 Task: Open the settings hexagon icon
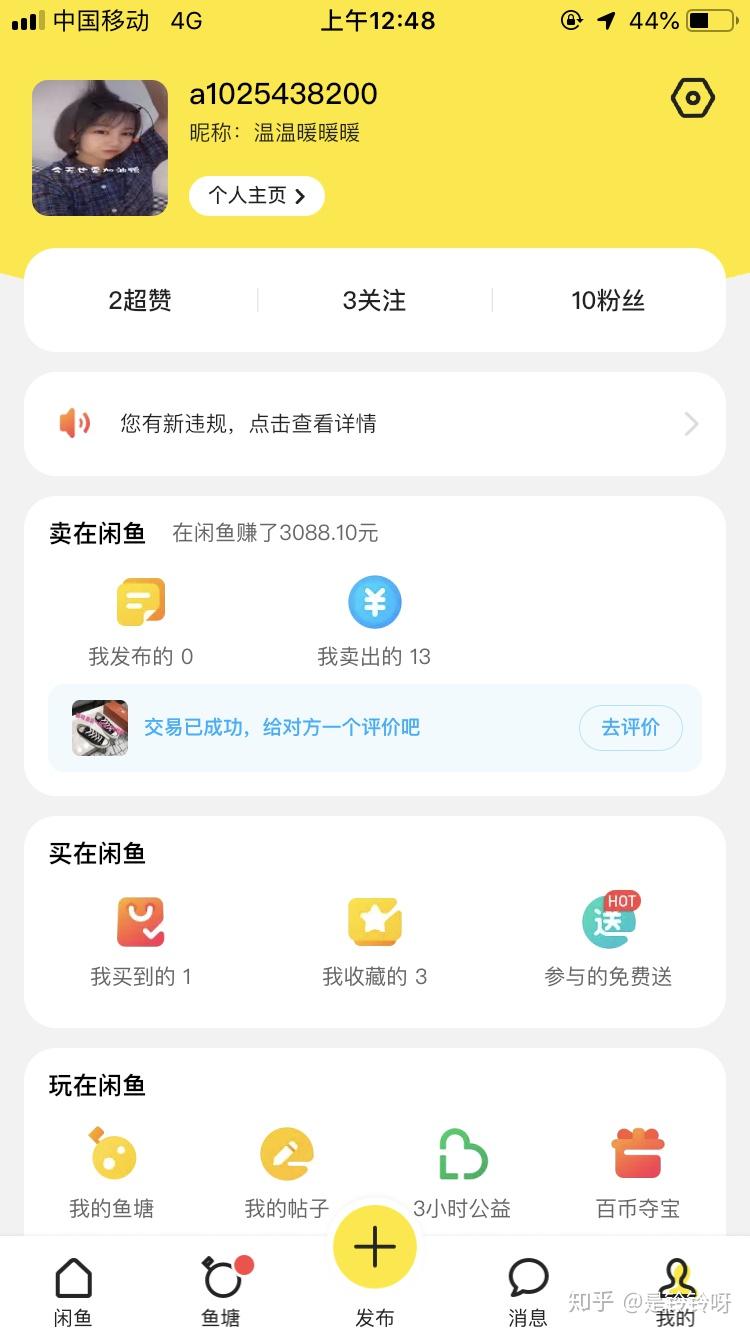tap(692, 98)
